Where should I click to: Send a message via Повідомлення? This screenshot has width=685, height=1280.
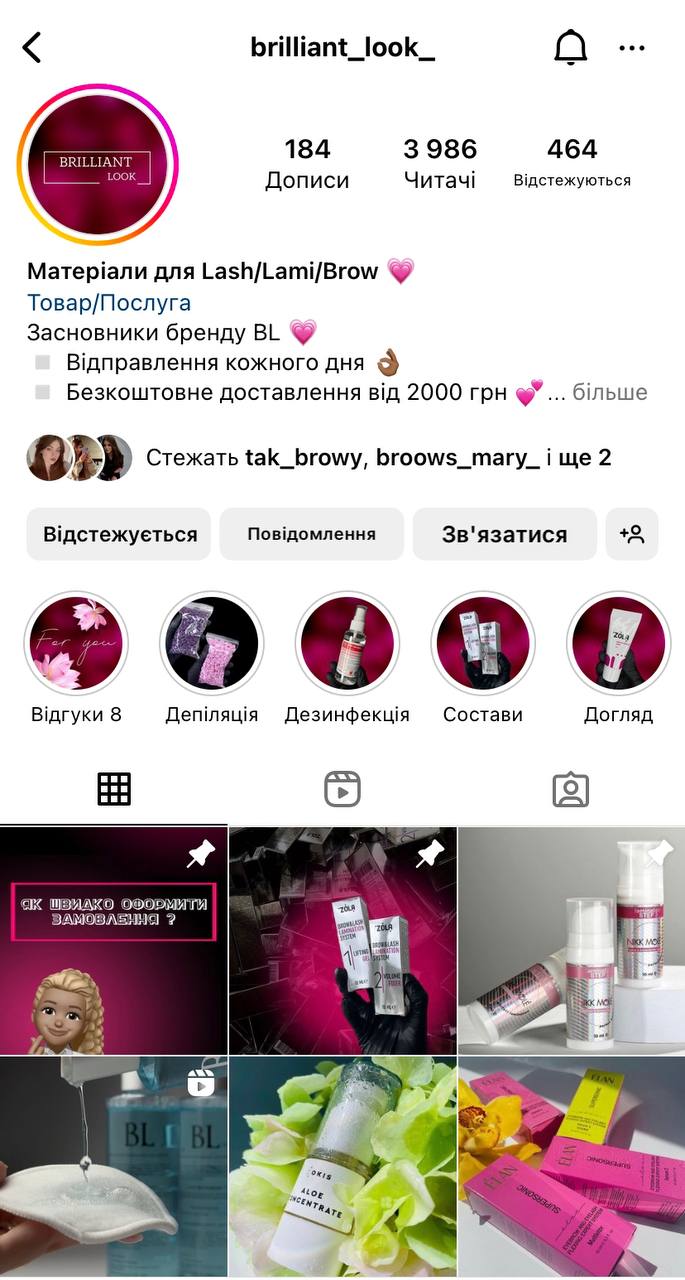click(x=312, y=534)
